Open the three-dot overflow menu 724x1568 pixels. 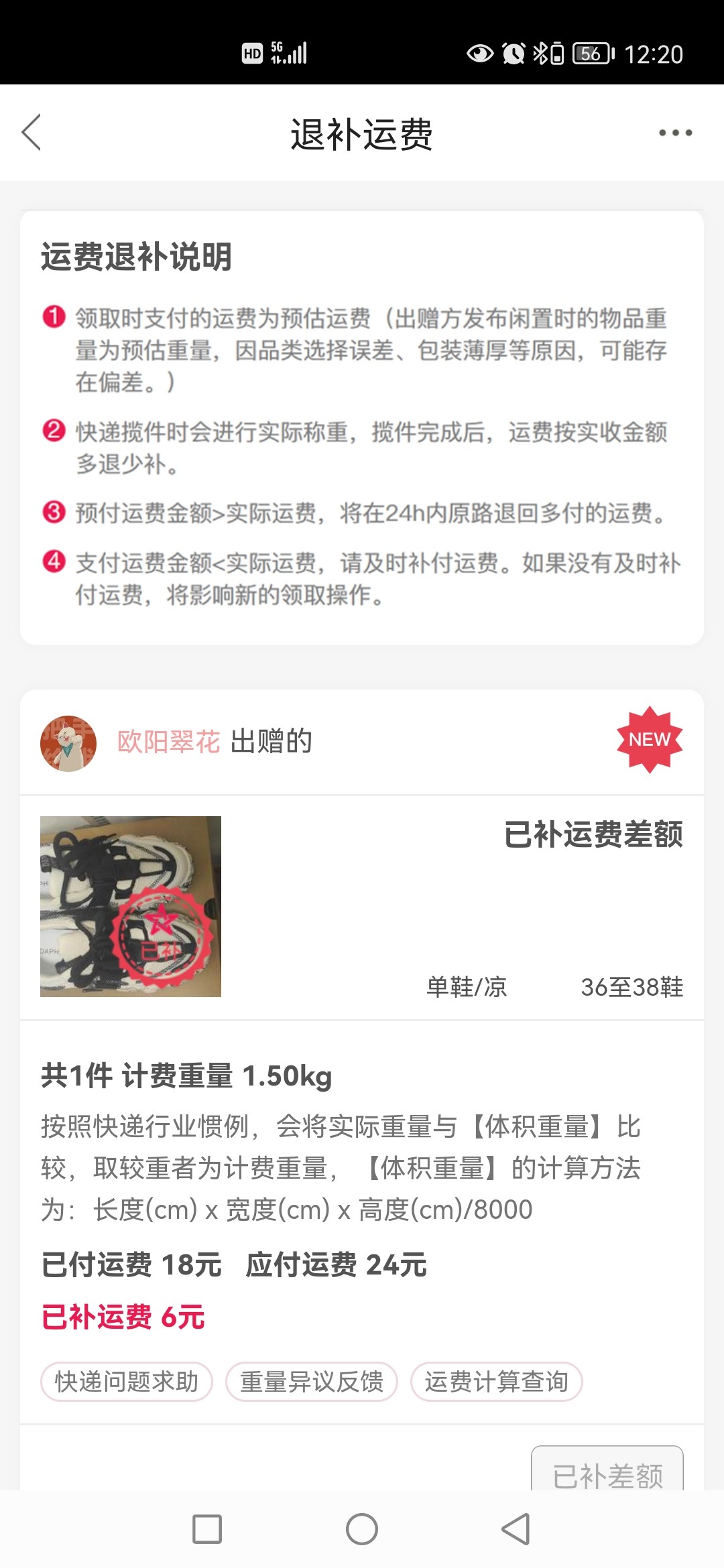coord(675,133)
